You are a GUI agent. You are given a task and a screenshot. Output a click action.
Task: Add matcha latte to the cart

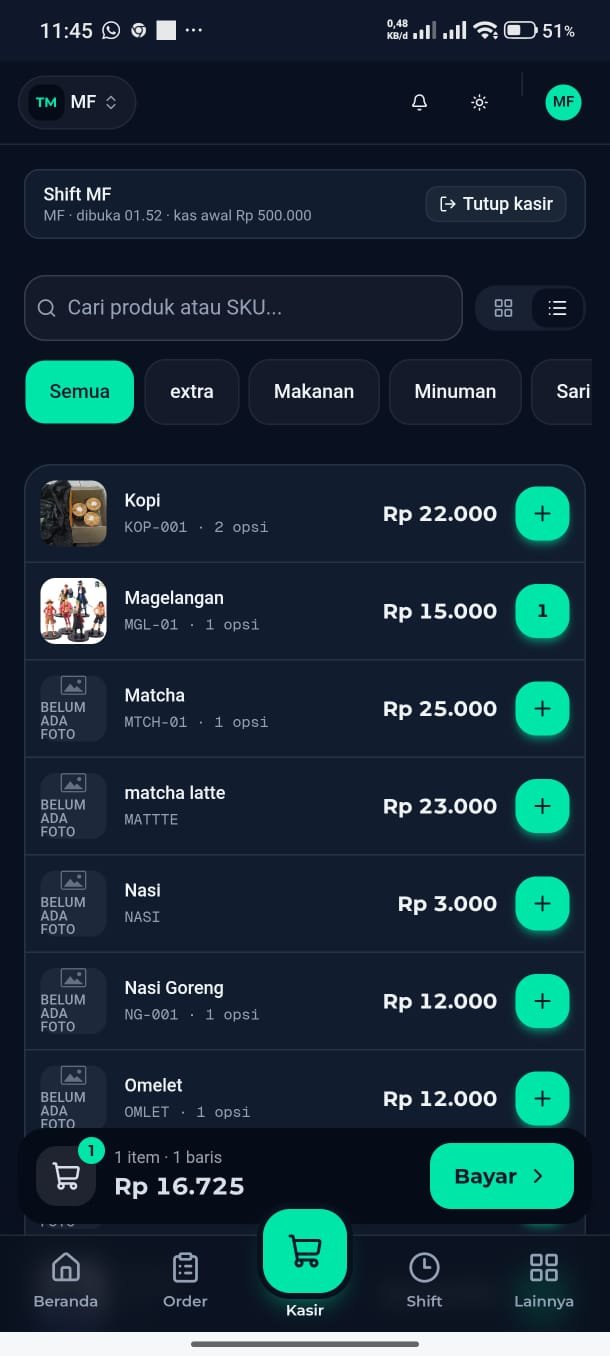542,806
